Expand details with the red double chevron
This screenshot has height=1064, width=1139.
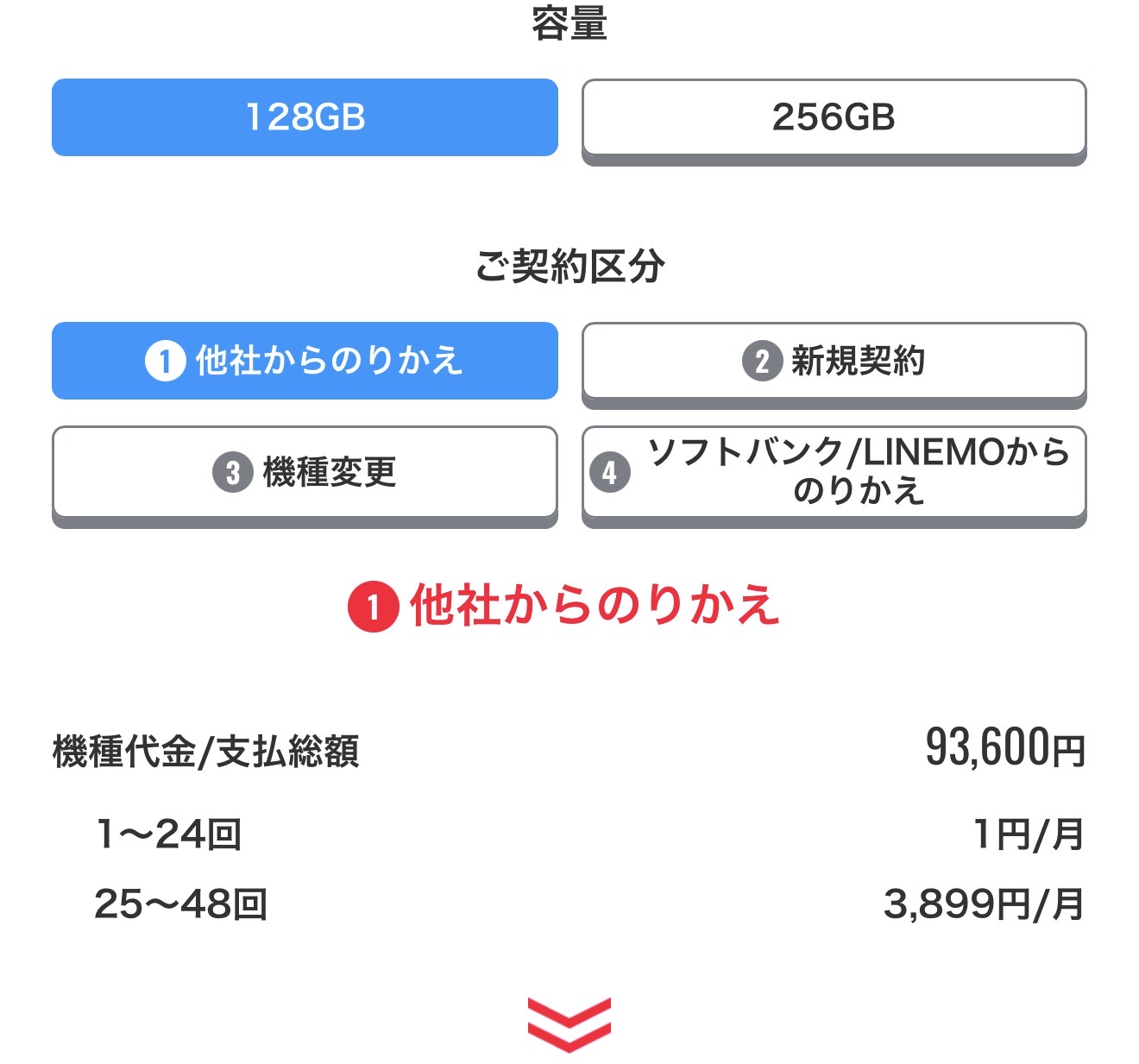click(x=569, y=1024)
